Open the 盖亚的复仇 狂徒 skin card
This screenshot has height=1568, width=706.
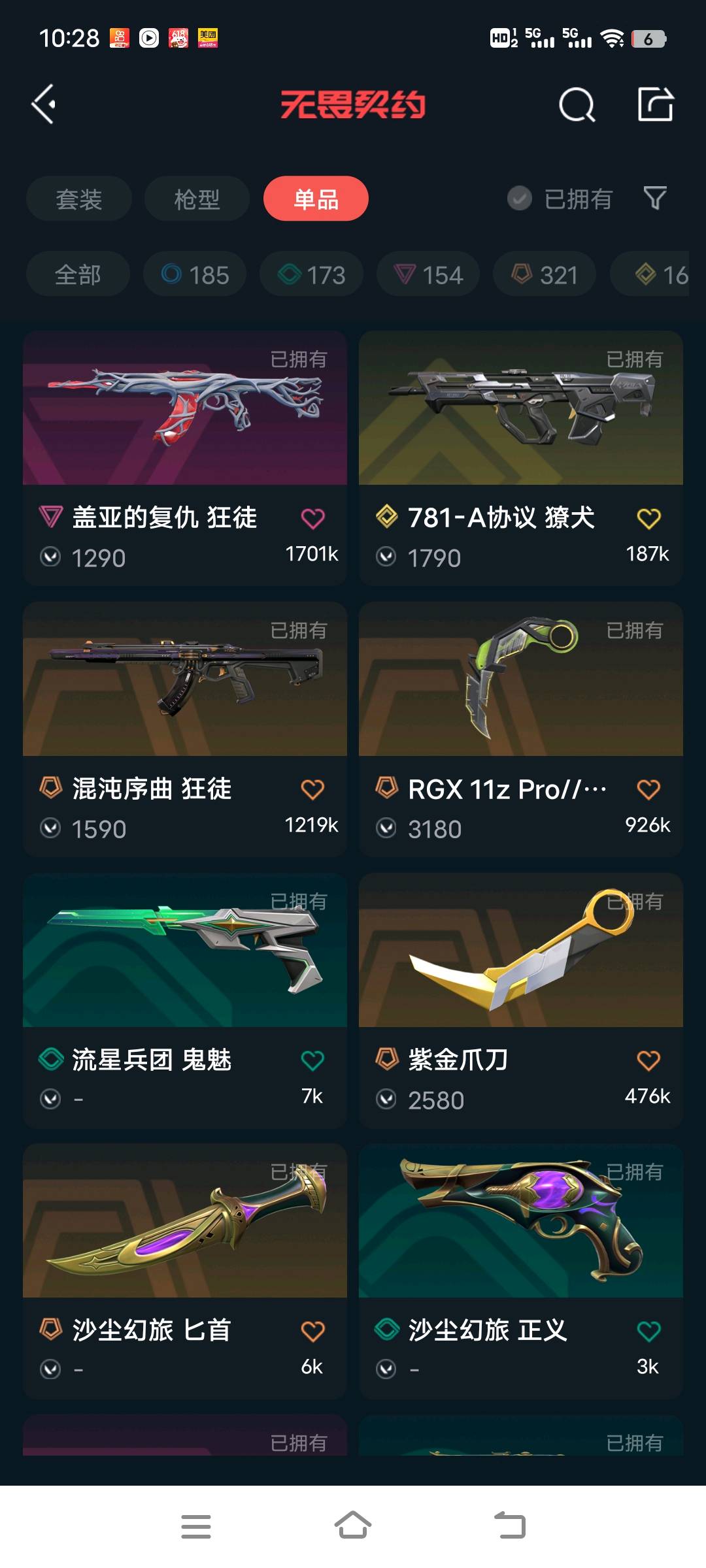(x=185, y=458)
